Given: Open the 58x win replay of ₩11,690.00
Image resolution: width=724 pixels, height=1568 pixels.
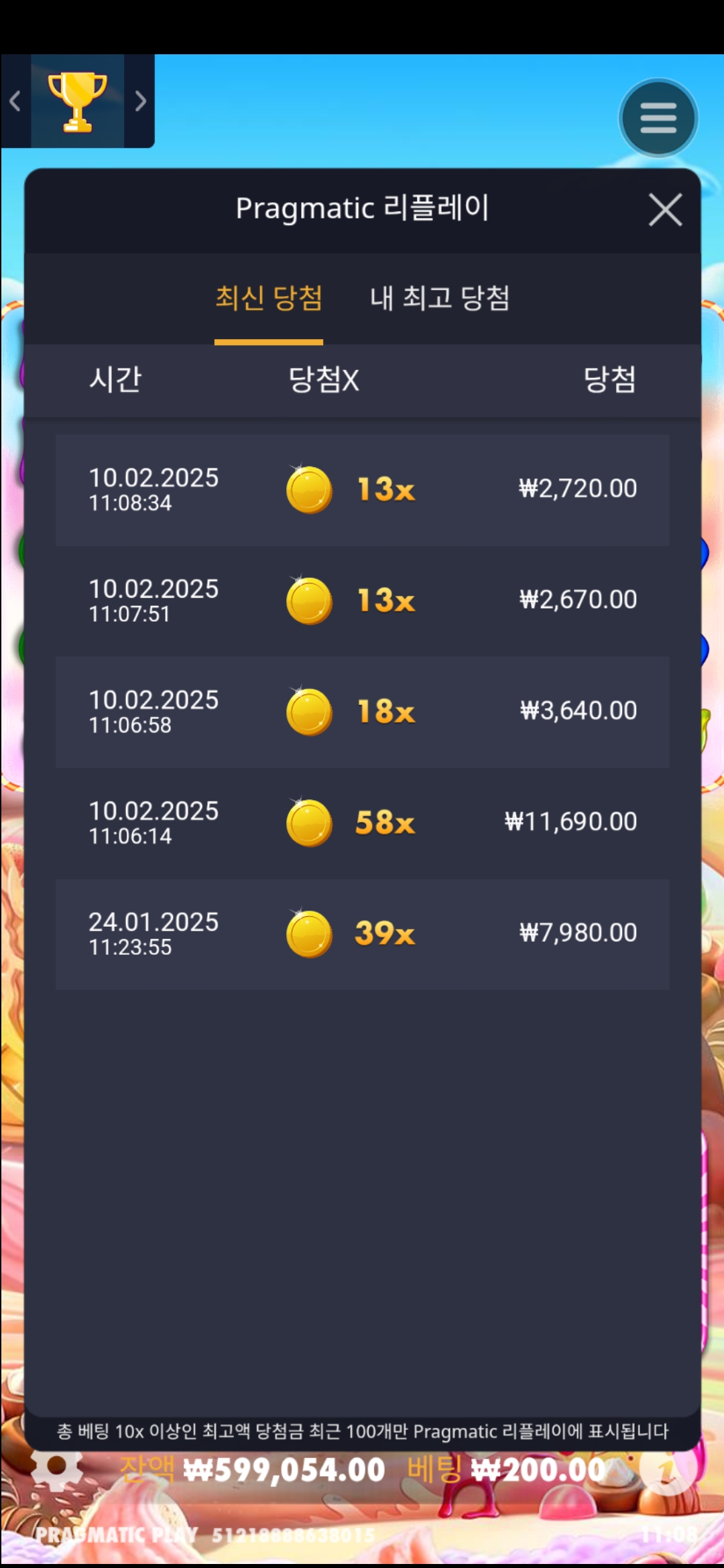Looking at the screenshot, I should point(362,823).
